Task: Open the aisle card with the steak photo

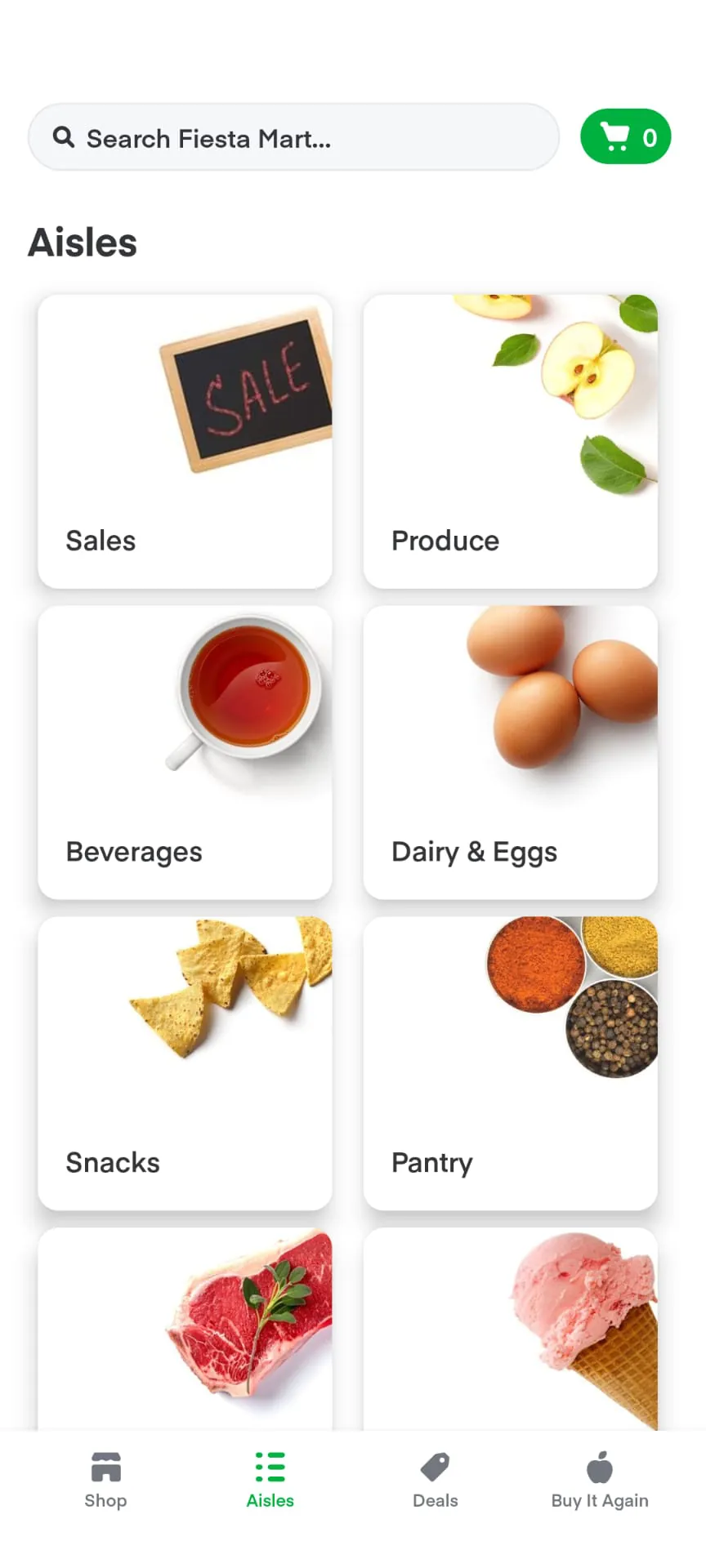Action: pyautogui.click(x=185, y=1328)
